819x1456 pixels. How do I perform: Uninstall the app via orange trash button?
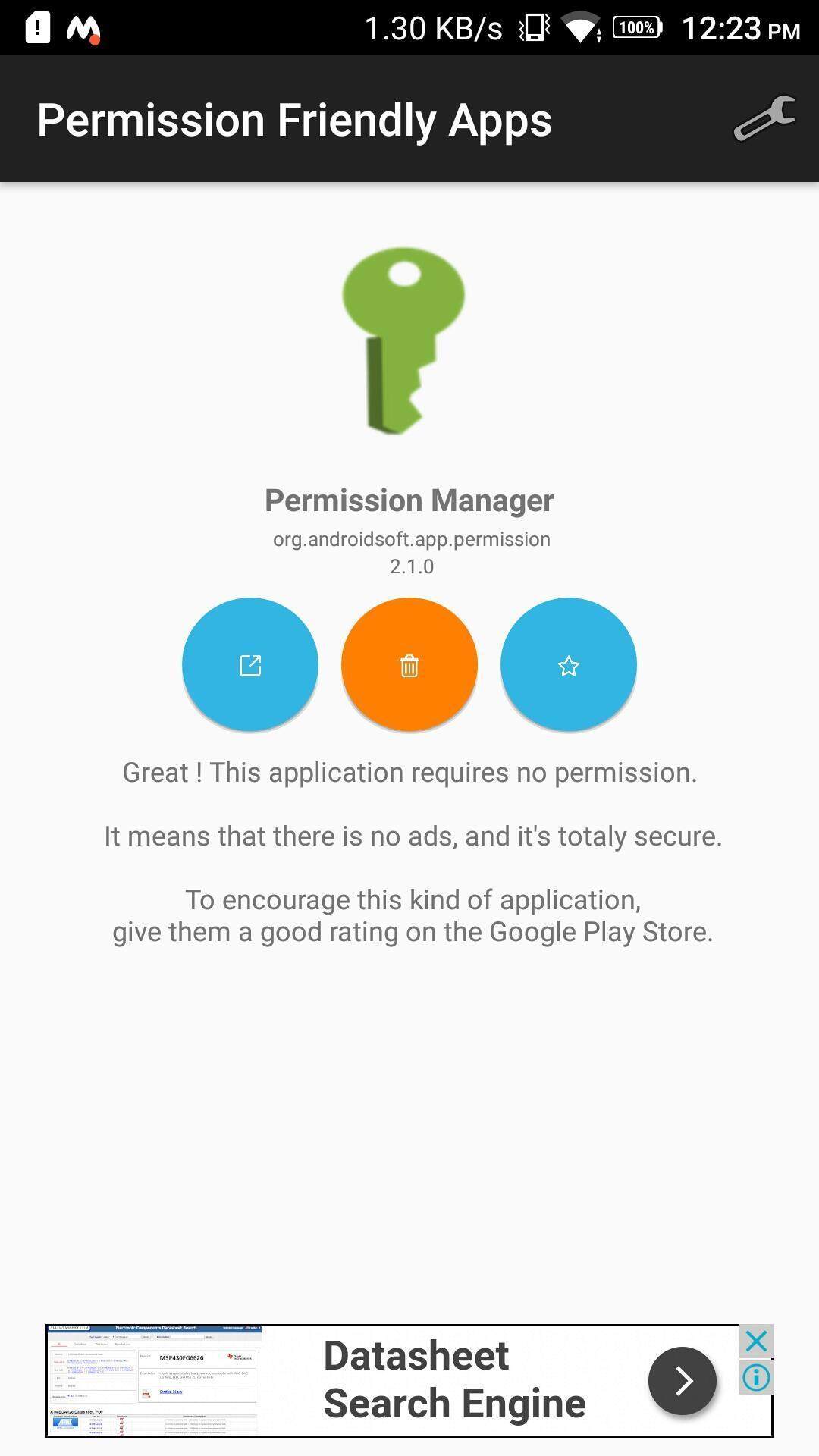click(x=409, y=665)
